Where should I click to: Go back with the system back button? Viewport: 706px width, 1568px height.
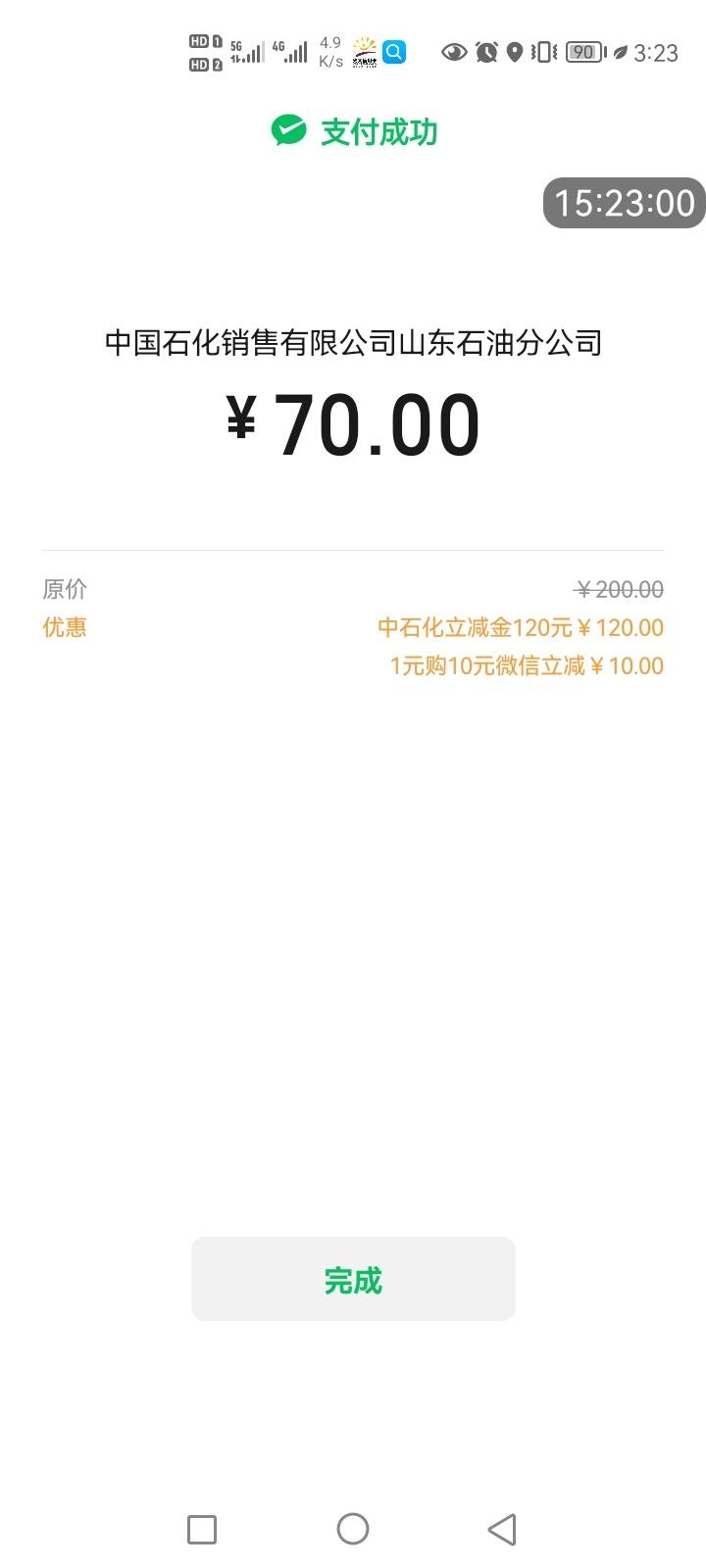(x=502, y=1529)
